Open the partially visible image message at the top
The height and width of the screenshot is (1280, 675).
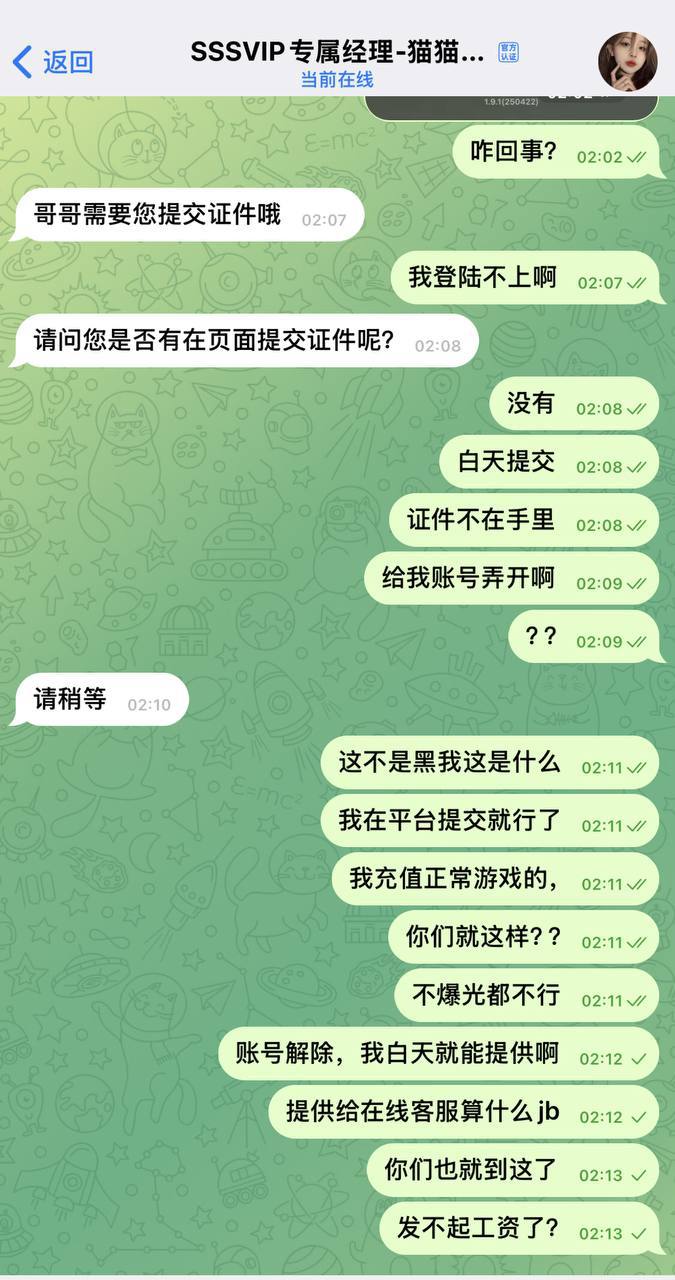click(x=510, y=106)
